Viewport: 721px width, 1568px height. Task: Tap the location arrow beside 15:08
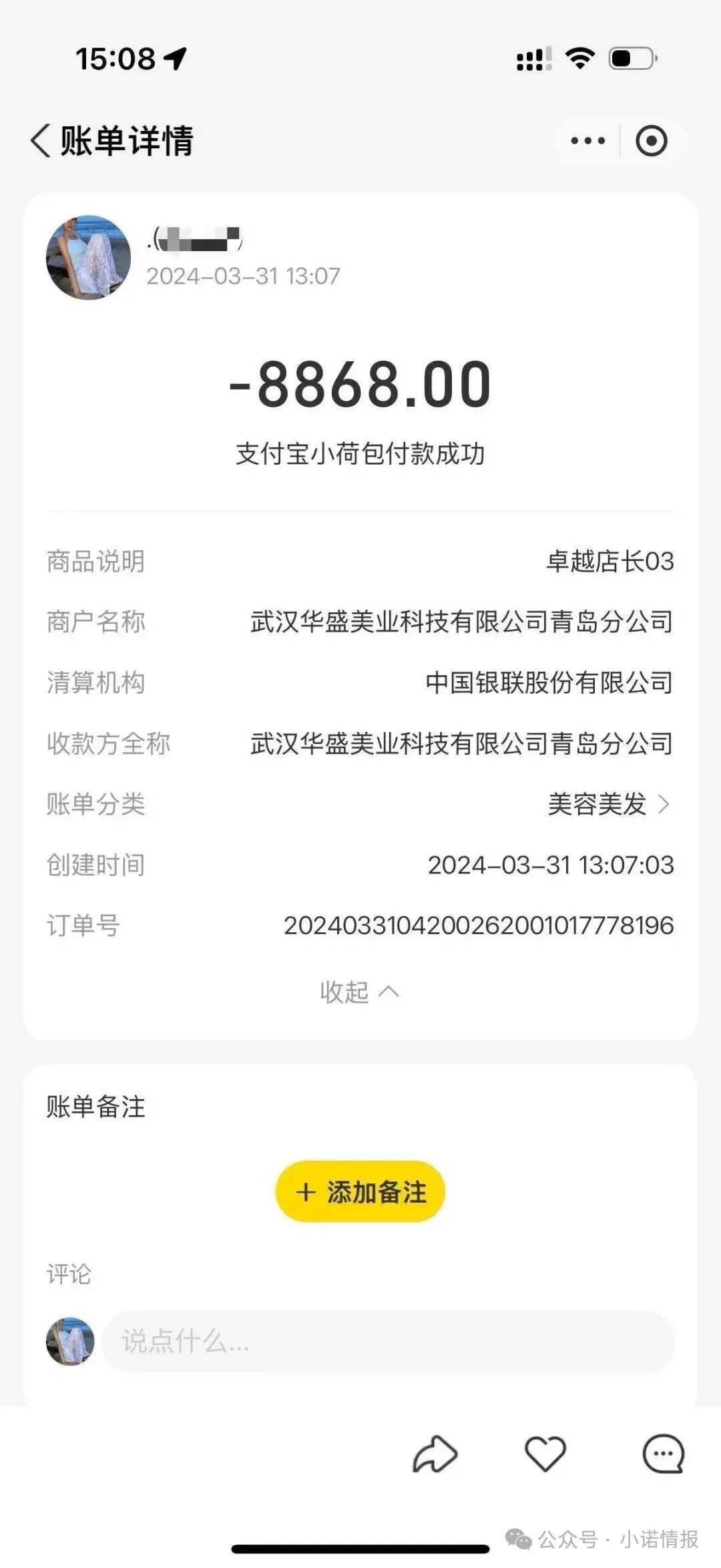click(174, 59)
